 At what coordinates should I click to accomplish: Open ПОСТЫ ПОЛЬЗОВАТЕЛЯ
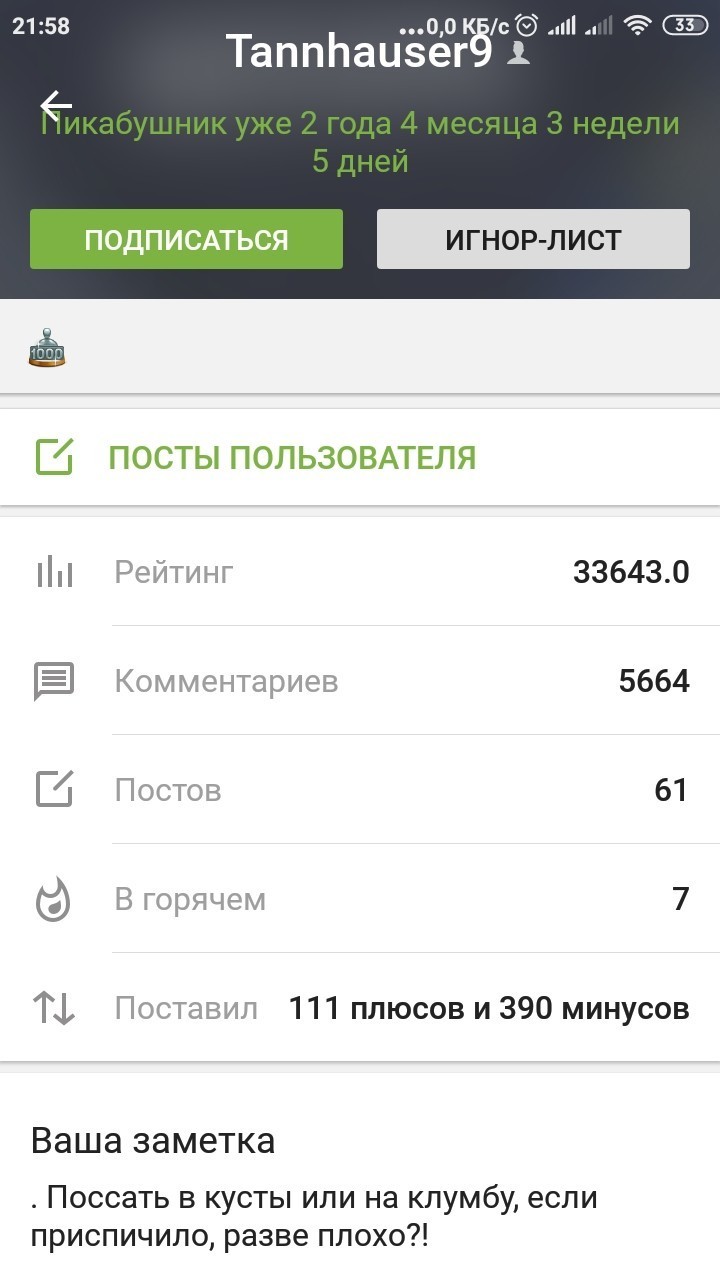click(x=360, y=457)
